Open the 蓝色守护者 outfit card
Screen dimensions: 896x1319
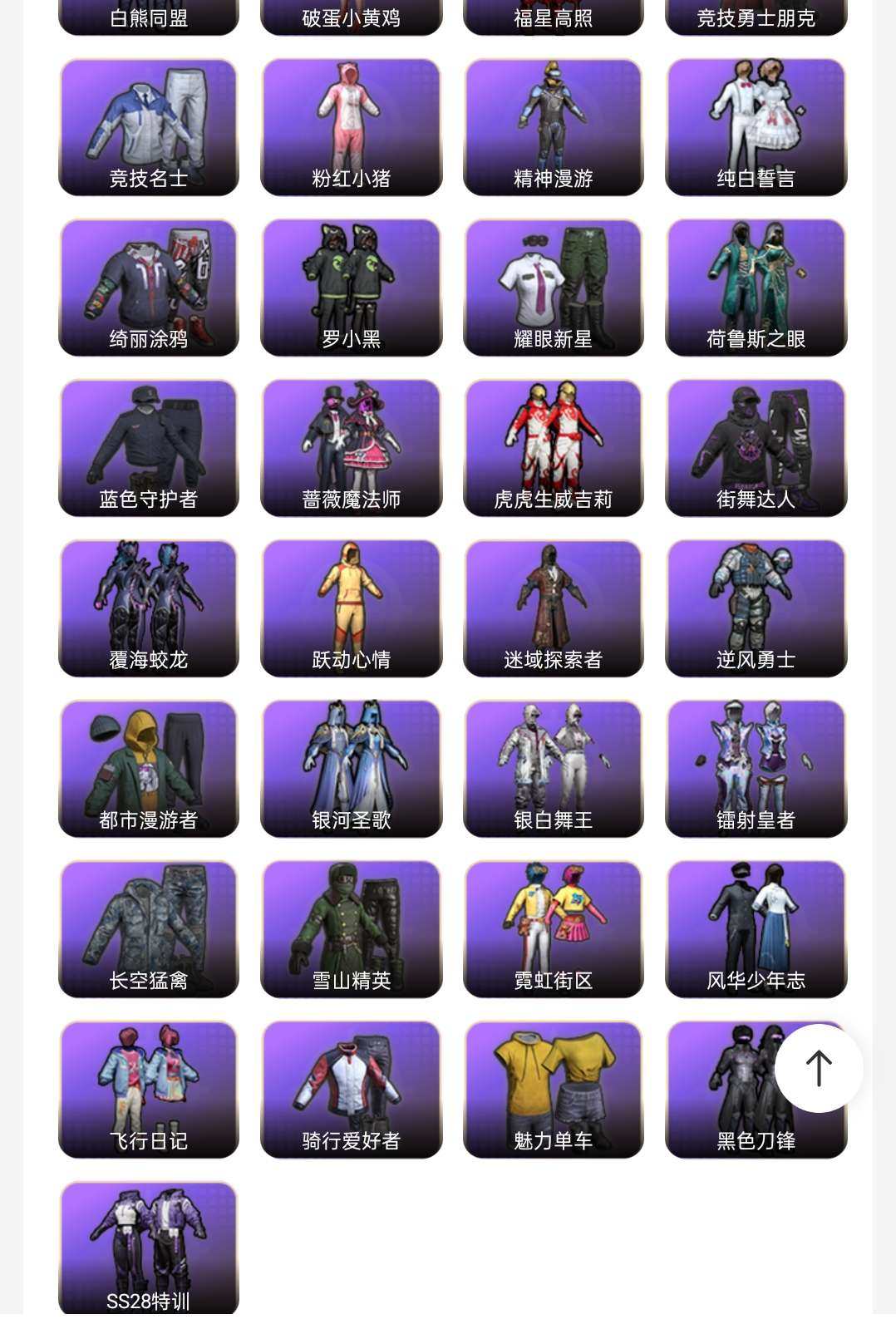pos(149,448)
